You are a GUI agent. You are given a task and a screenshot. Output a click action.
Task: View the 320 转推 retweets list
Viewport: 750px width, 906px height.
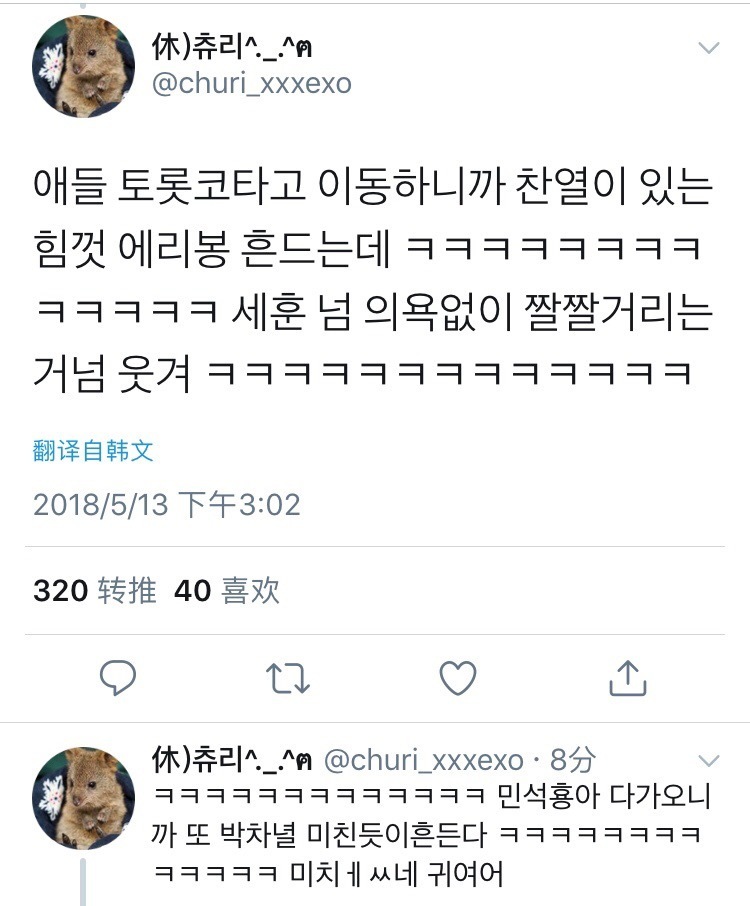click(95, 591)
